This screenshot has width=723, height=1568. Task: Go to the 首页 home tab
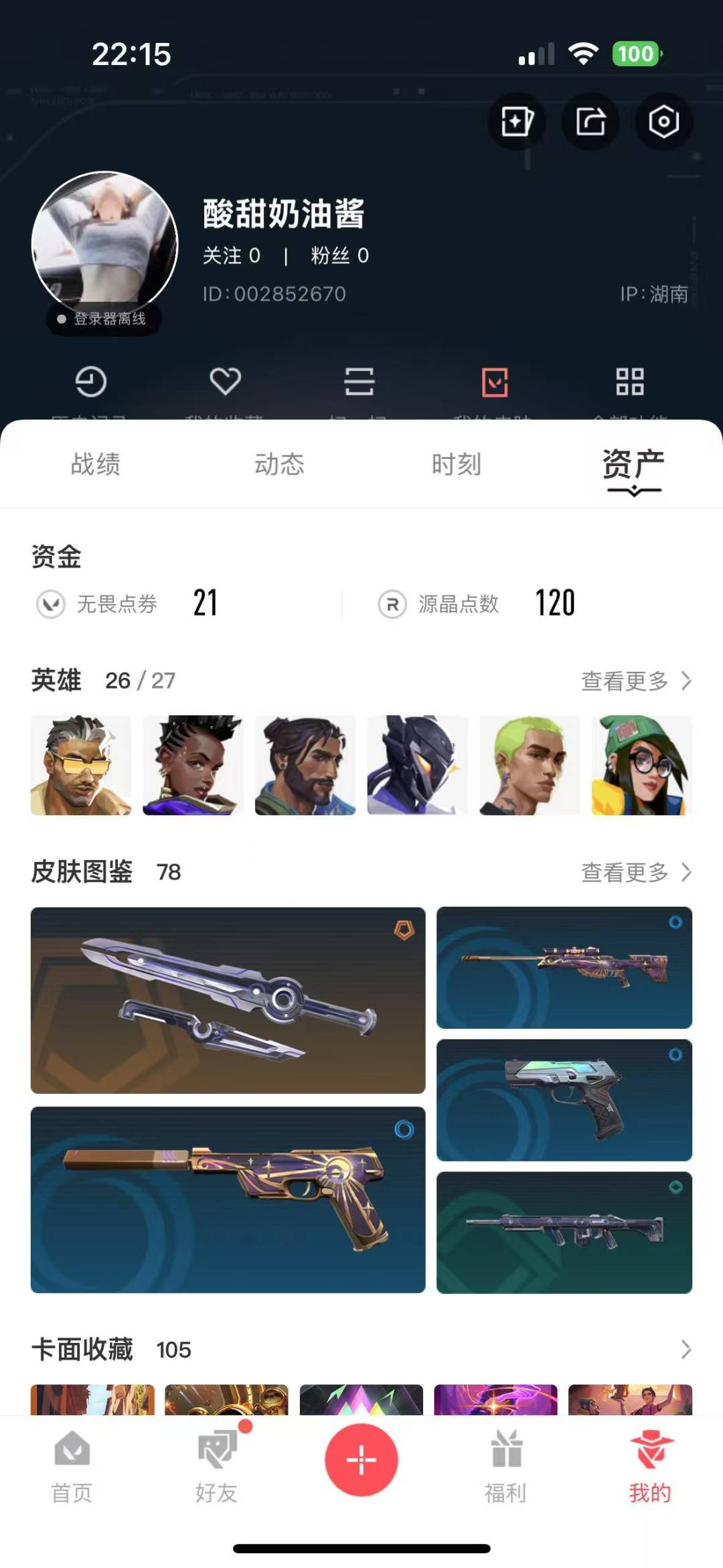tap(72, 1467)
